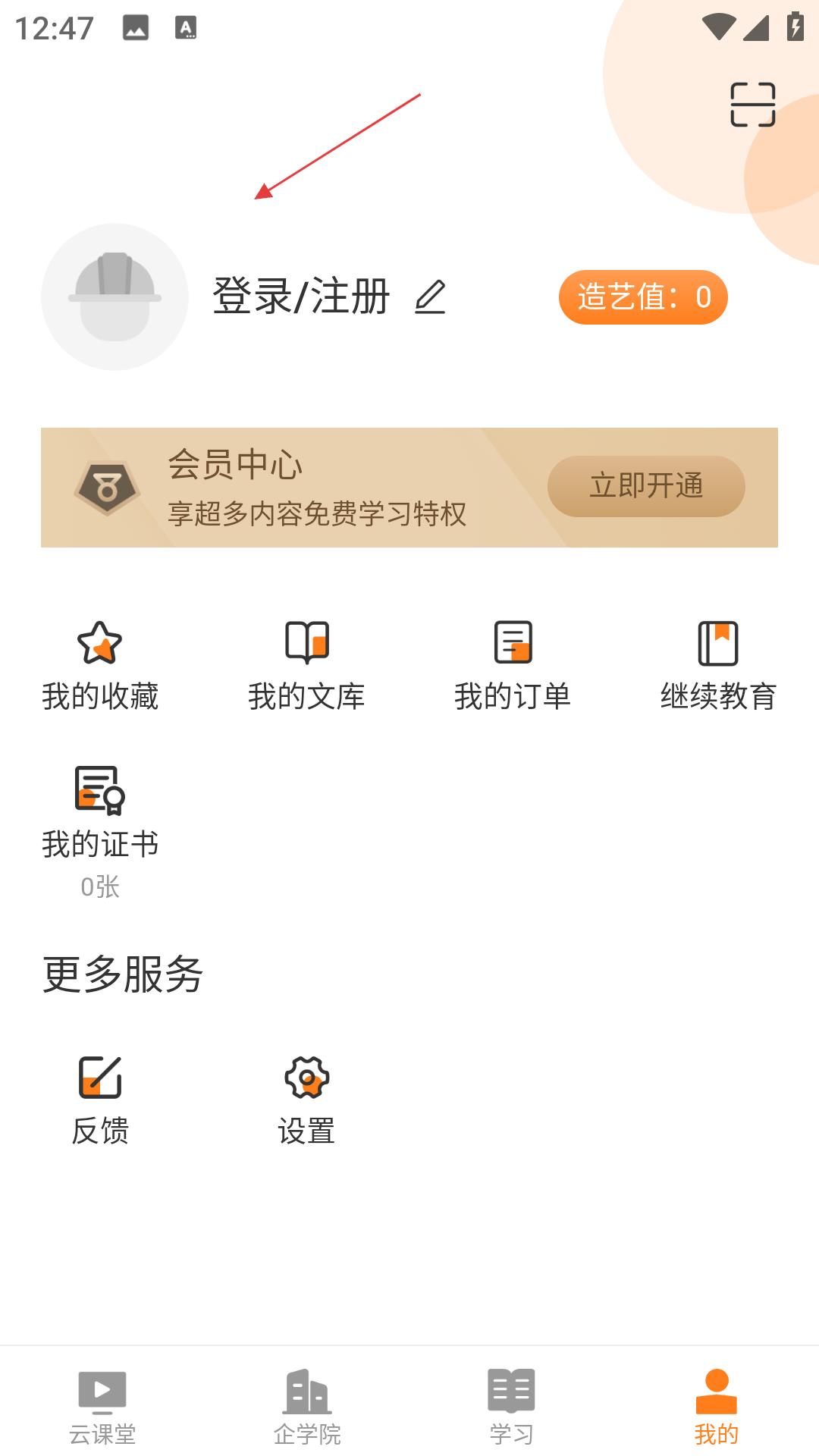Open 我的收藏 favorites

click(100, 666)
